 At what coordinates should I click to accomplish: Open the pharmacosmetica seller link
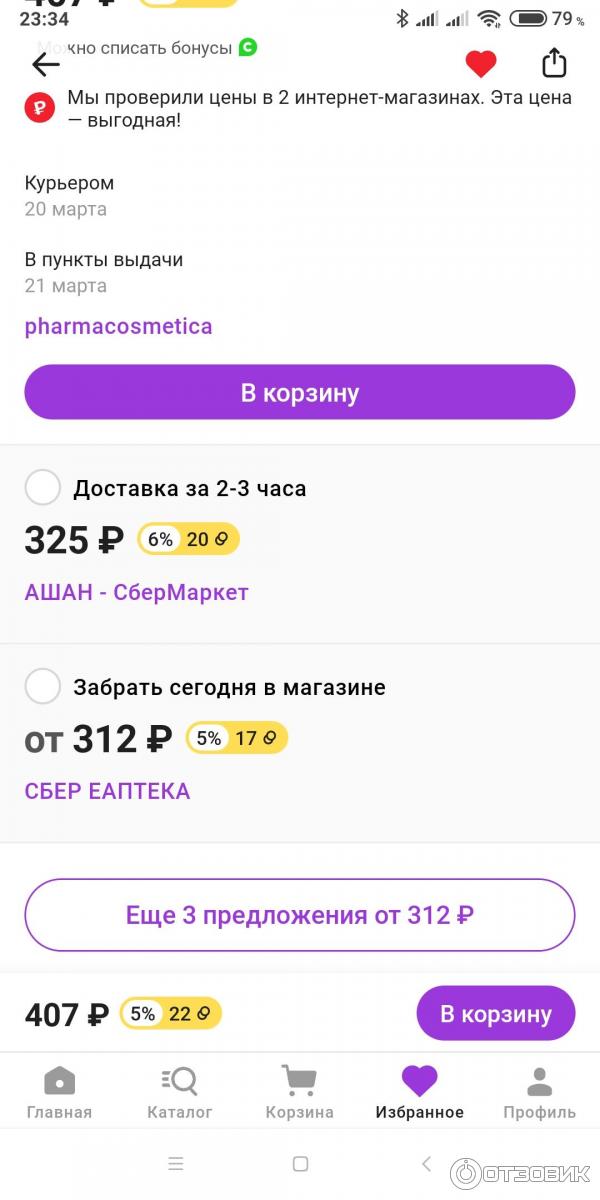pyautogui.click(x=118, y=326)
